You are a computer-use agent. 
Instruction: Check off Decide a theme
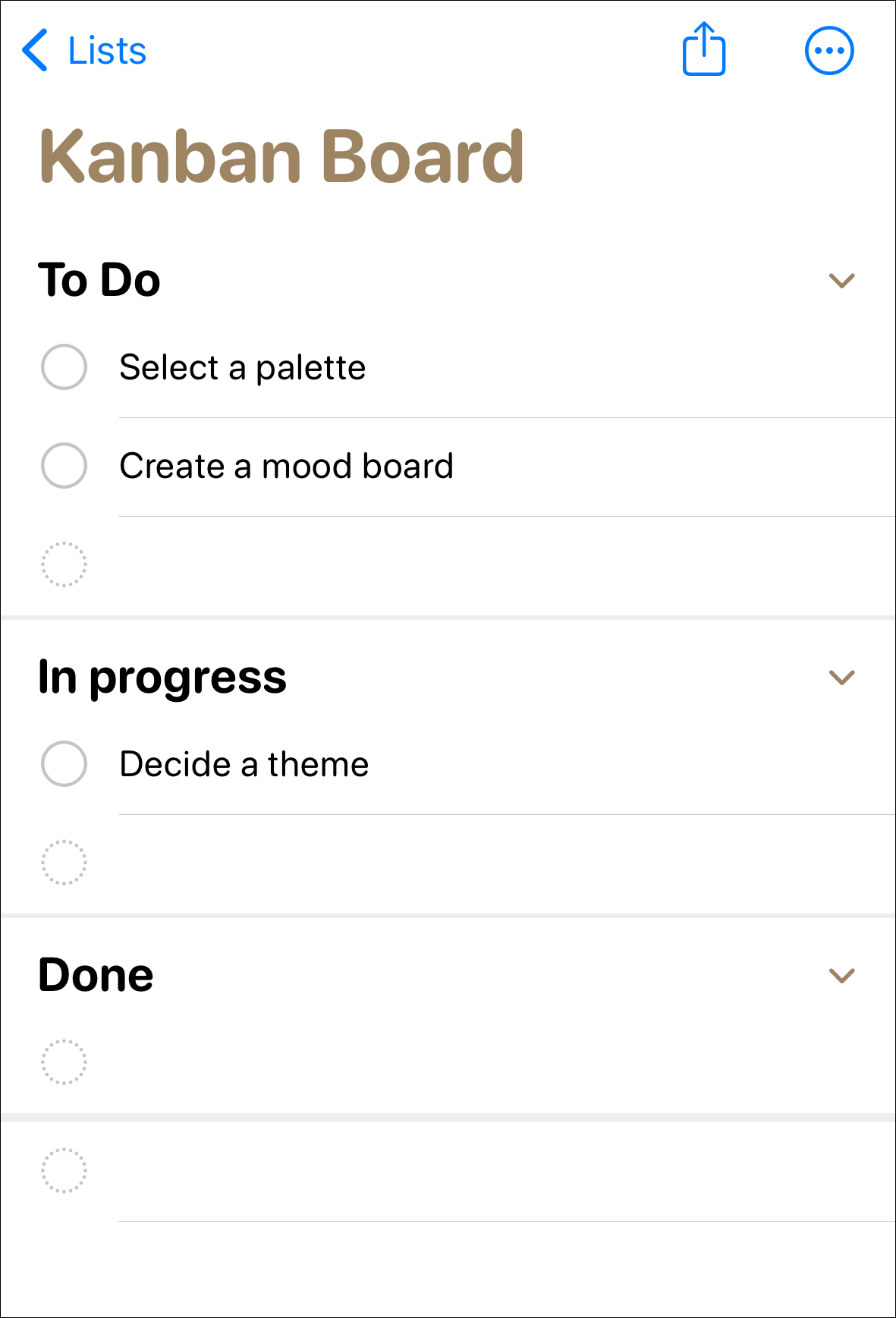point(64,763)
